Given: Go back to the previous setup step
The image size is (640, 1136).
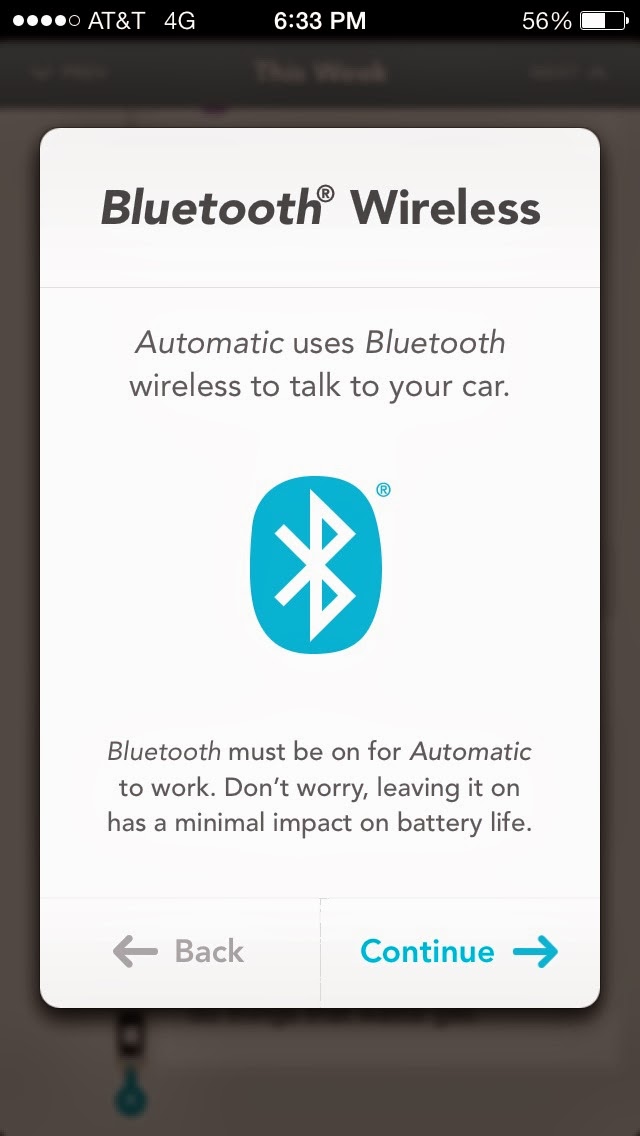Looking at the screenshot, I should [180, 951].
